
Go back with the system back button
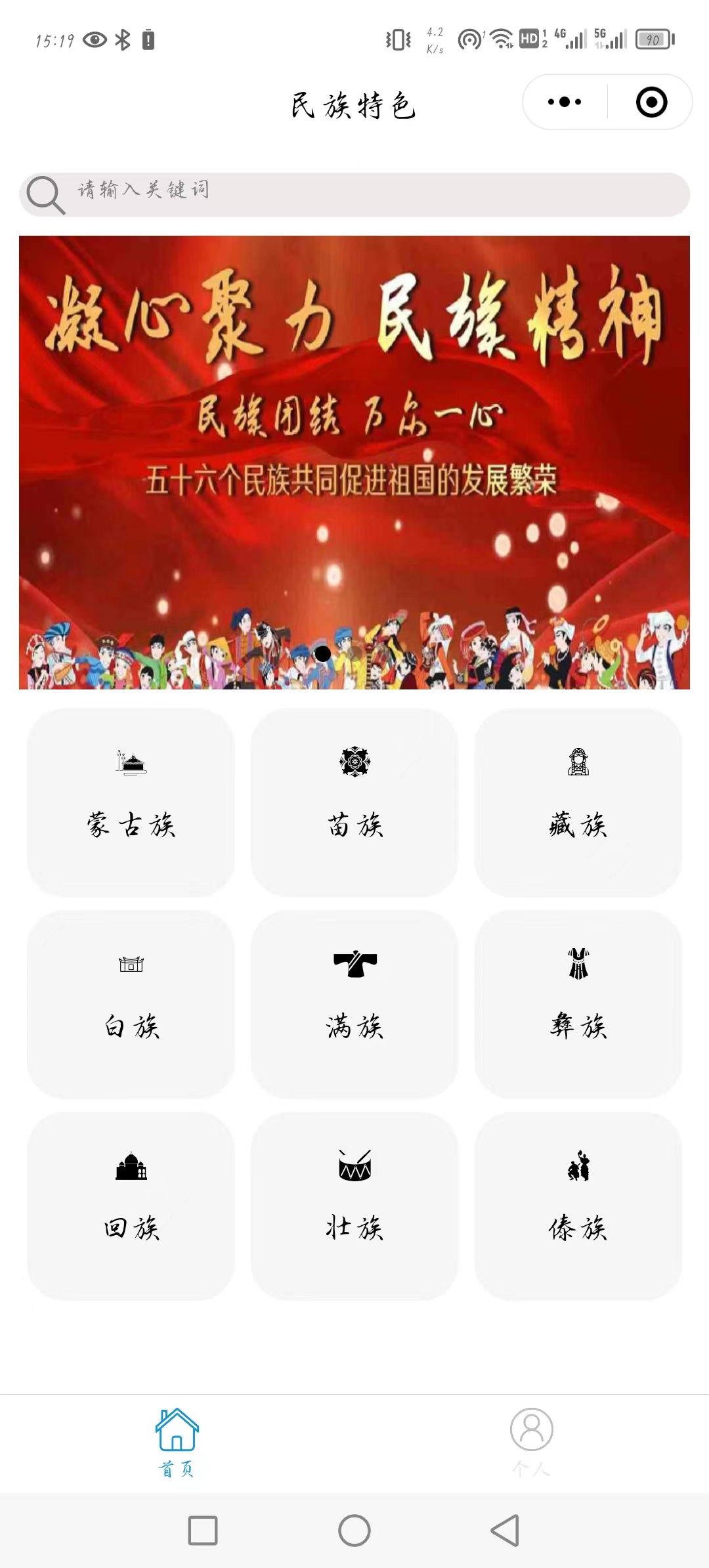click(505, 1531)
